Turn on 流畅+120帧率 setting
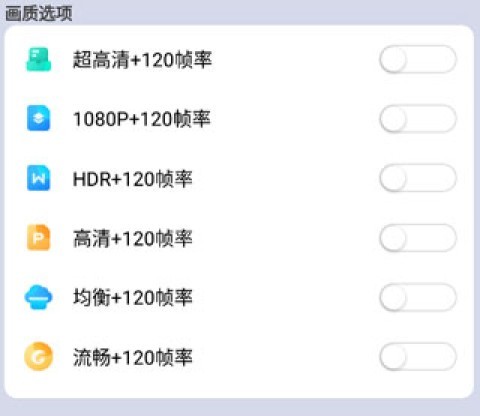This screenshot has height=416, width=480. [x=418, y=356]
